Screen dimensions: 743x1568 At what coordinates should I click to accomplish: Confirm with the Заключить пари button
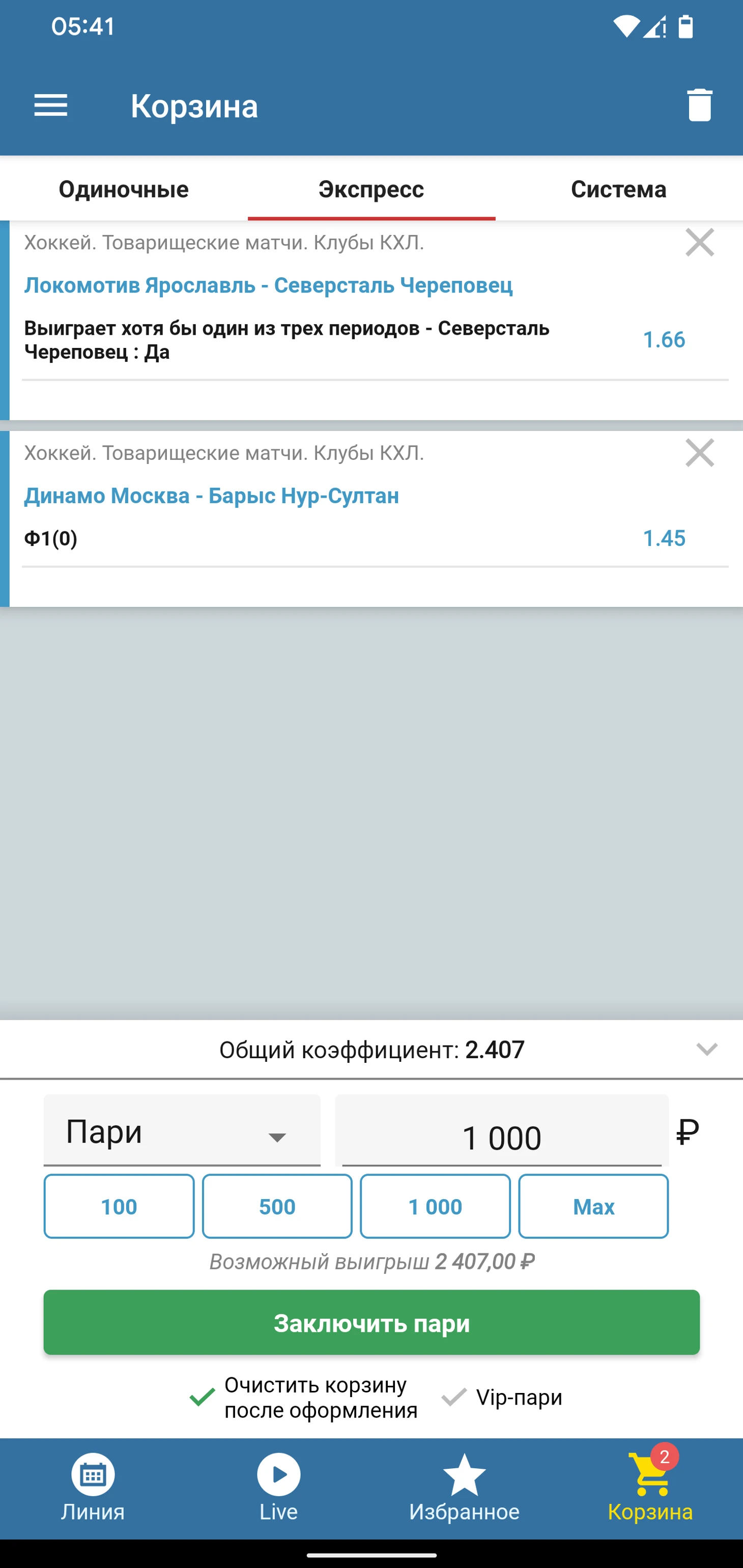(x=371, y=1323)
